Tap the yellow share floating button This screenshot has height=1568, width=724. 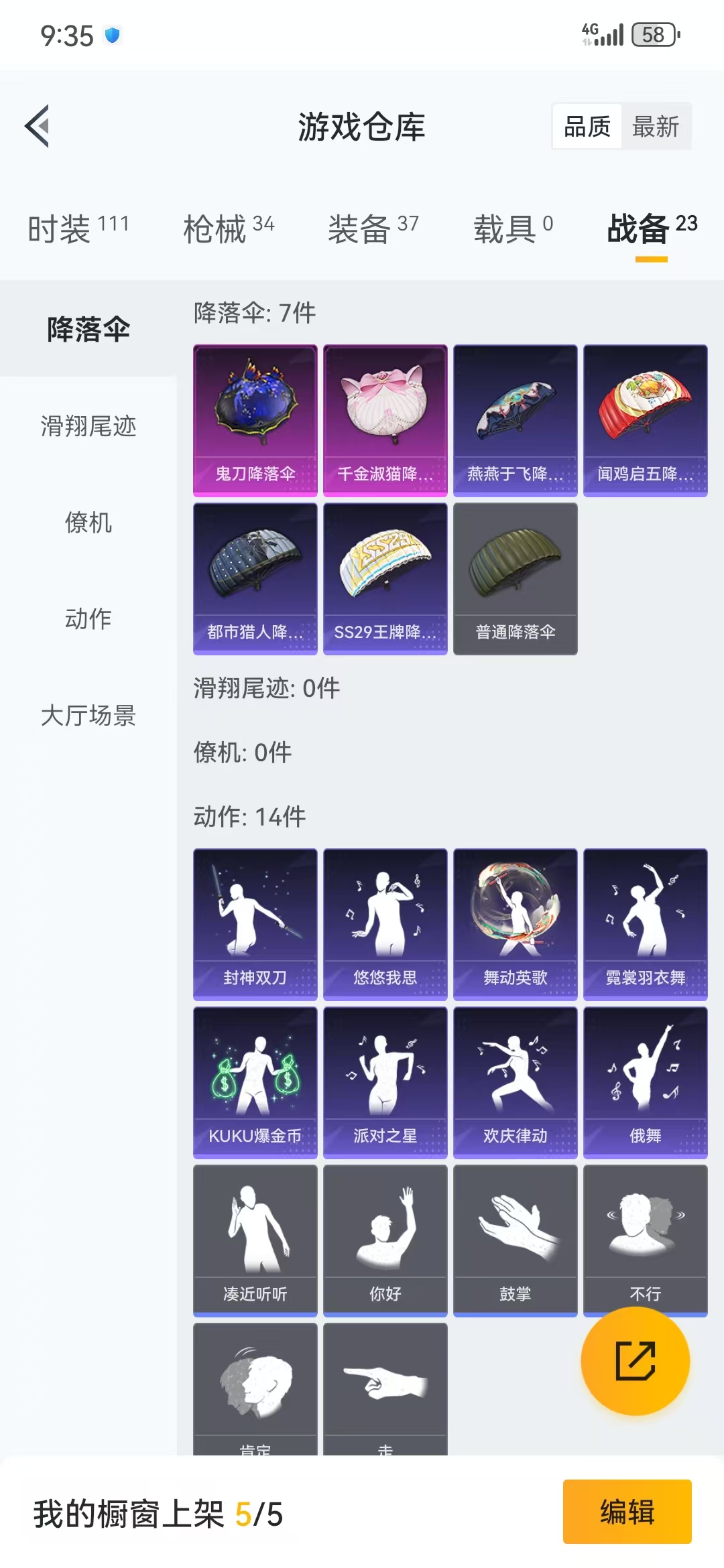pyautogui.click(x=635, y=1361)
